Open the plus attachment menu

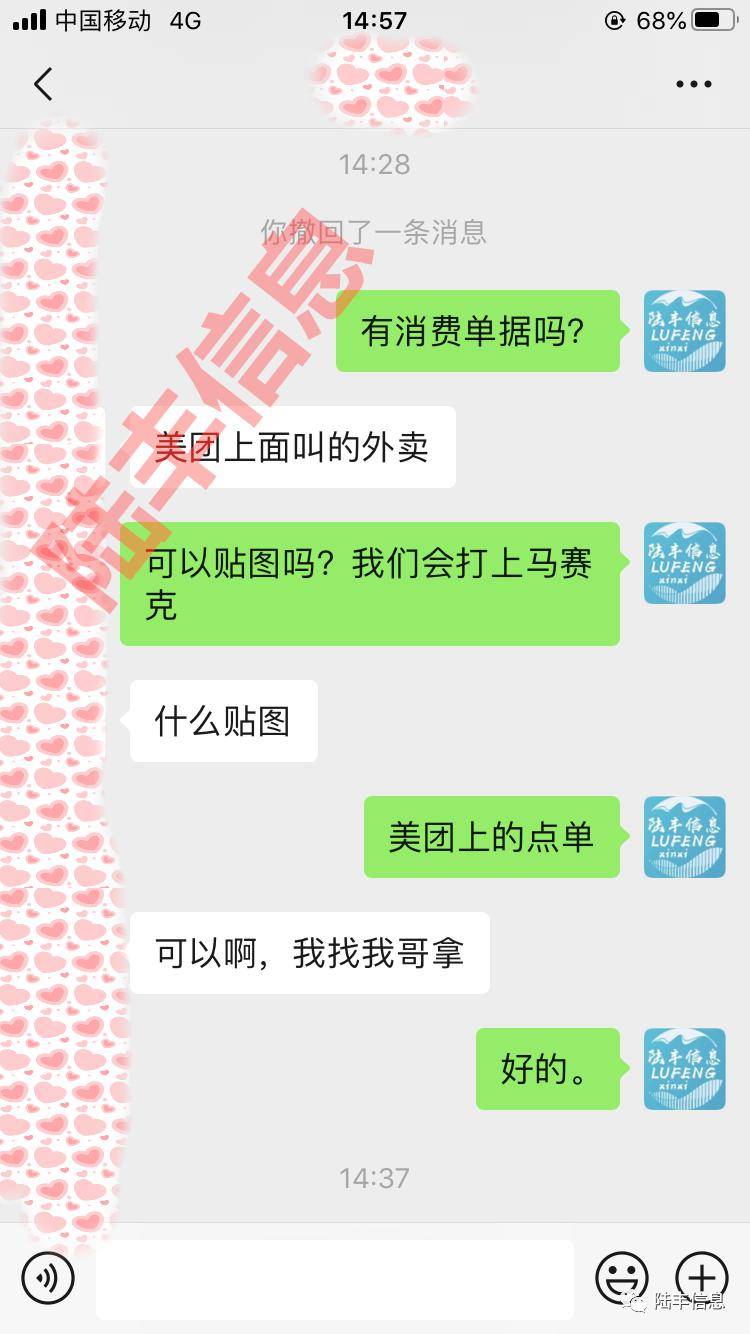tap(702, 1277)
